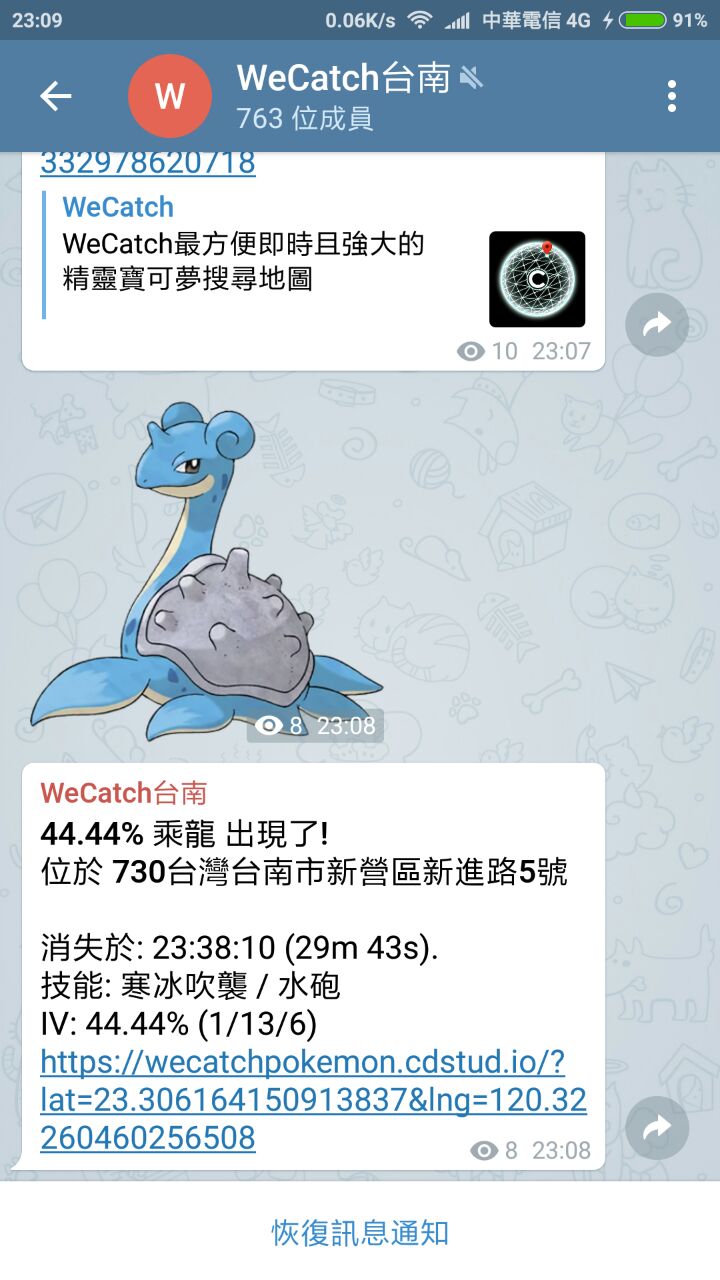Tap the 恢復訊息通知 button

point(360,1232)
